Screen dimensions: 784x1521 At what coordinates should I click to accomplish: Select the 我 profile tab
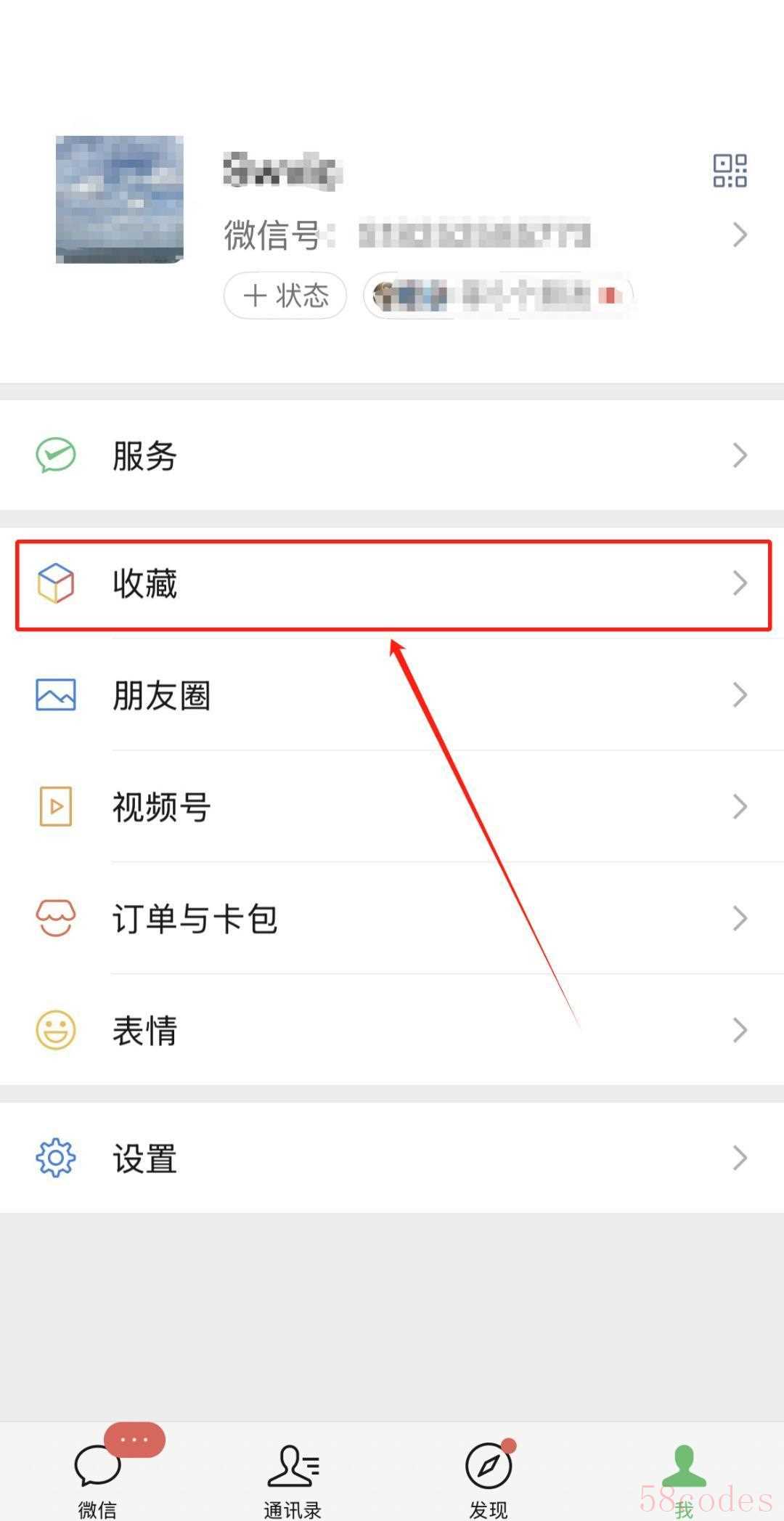click(x=684, y=1475)
